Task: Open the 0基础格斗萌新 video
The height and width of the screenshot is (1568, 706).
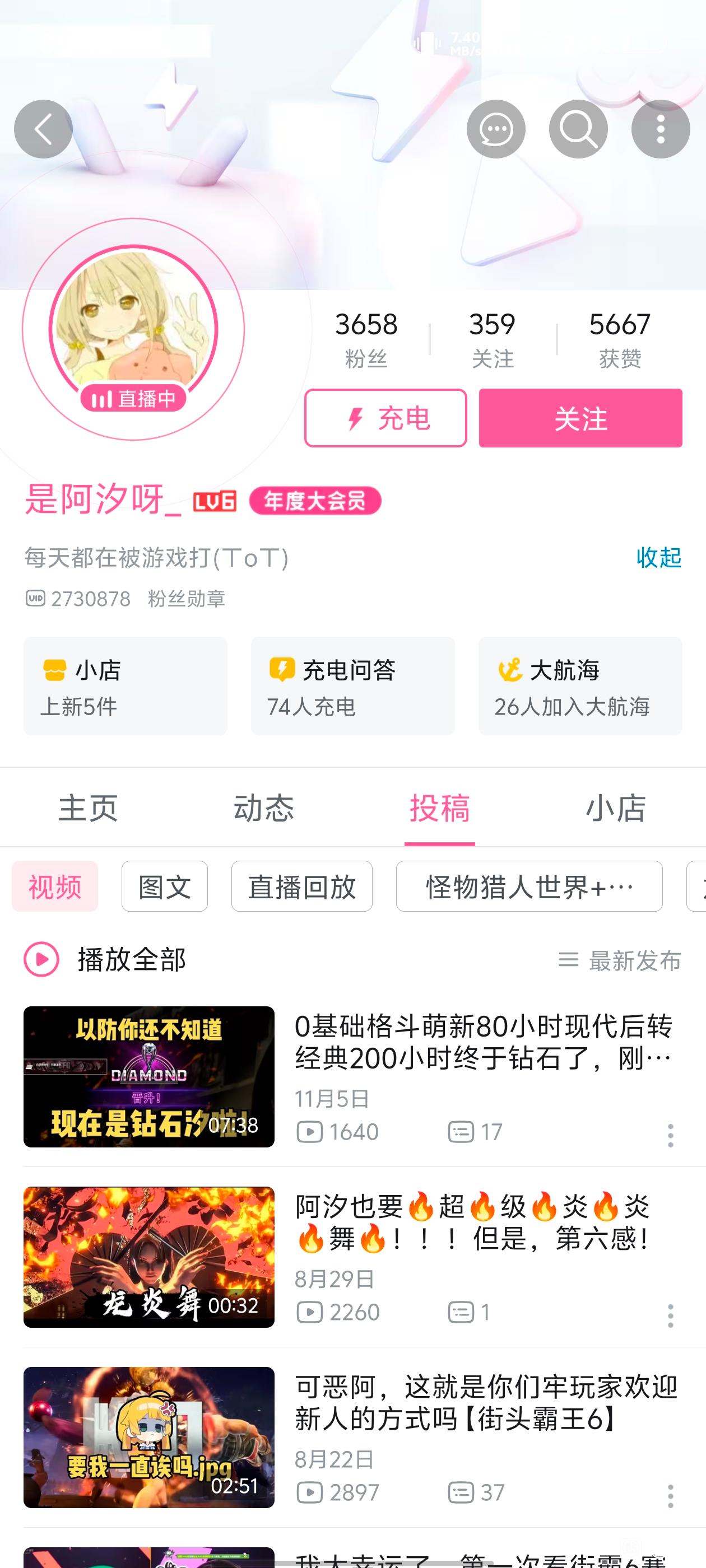Action: [x=483, y=1042]
